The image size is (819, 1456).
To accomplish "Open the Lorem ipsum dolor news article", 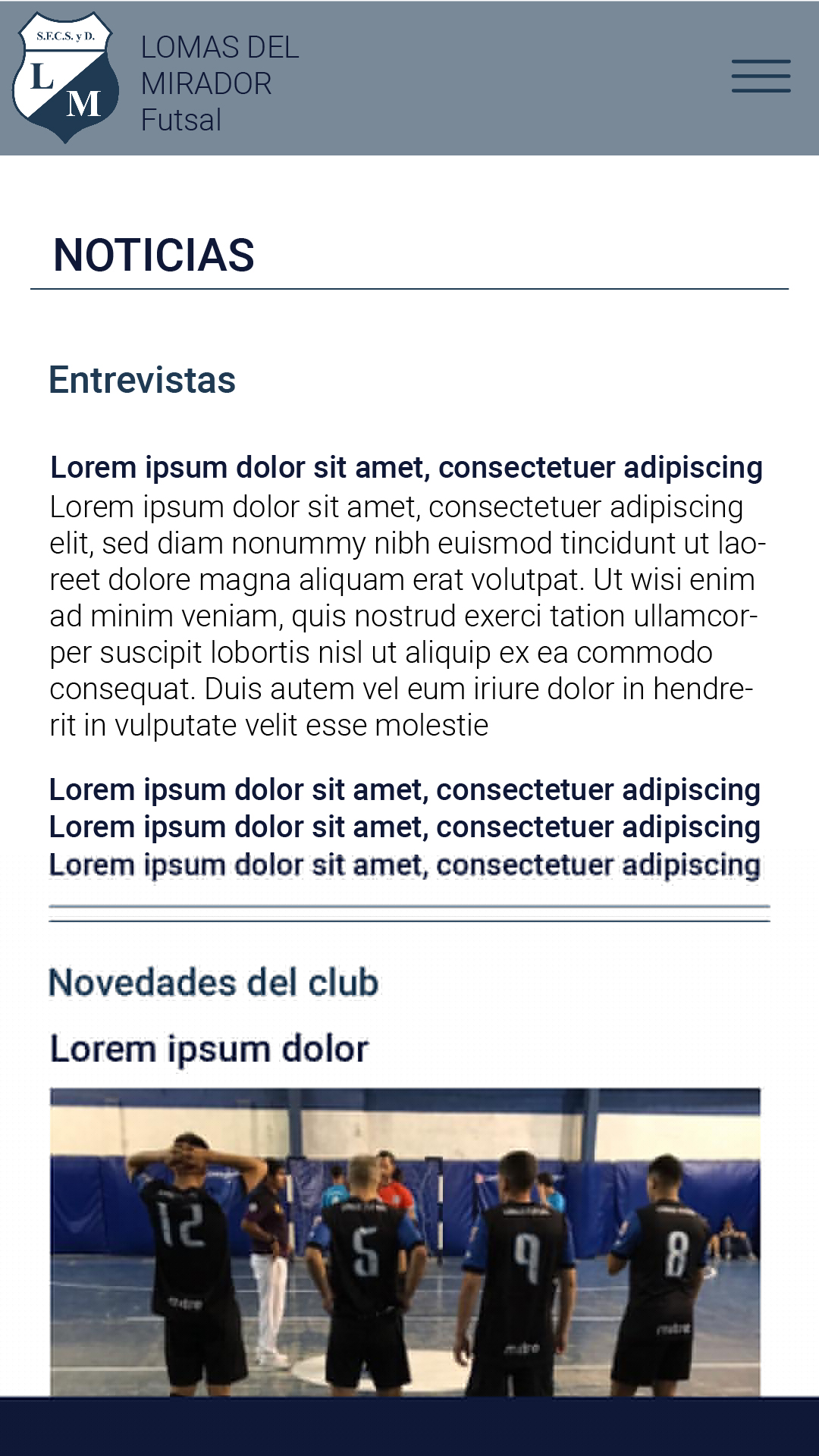I will click(208, 1049).
